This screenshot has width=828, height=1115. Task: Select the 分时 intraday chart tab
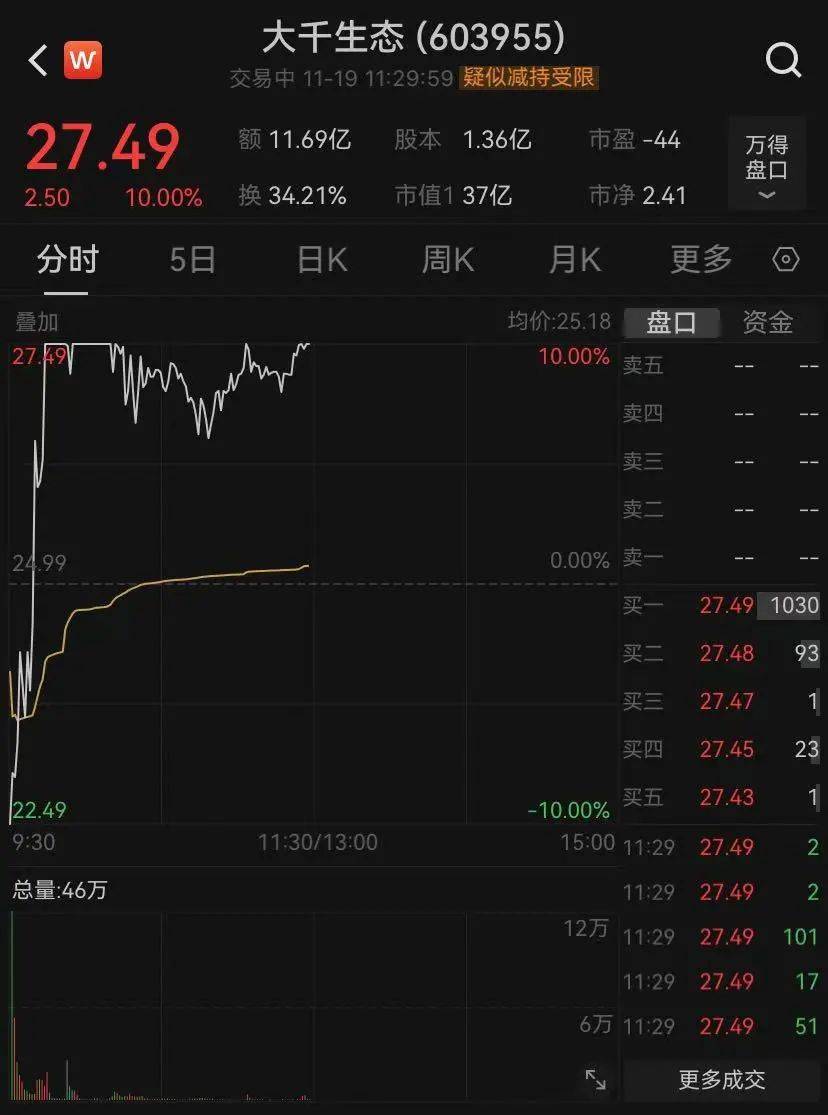[68, 259]
